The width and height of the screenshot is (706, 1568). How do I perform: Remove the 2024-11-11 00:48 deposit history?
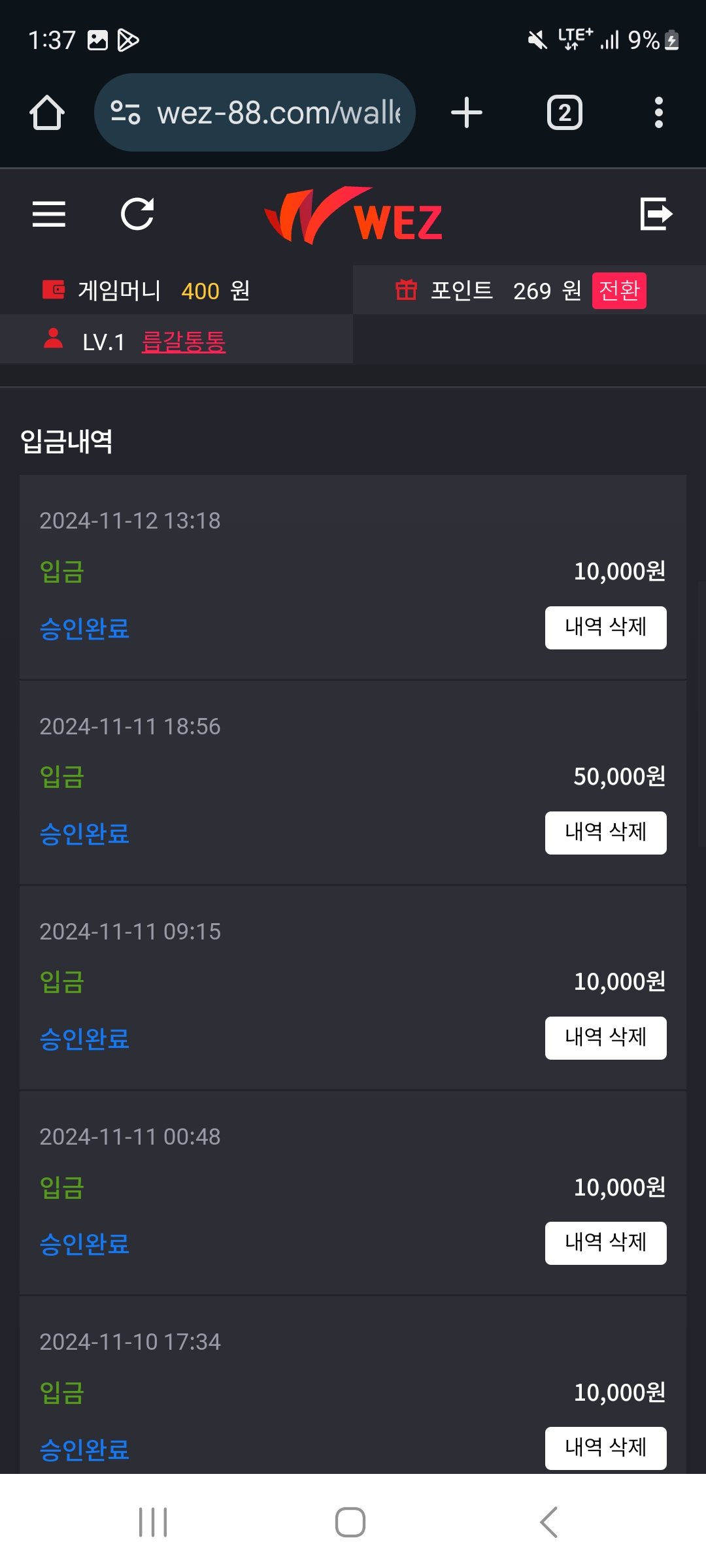coord(605,1243)
